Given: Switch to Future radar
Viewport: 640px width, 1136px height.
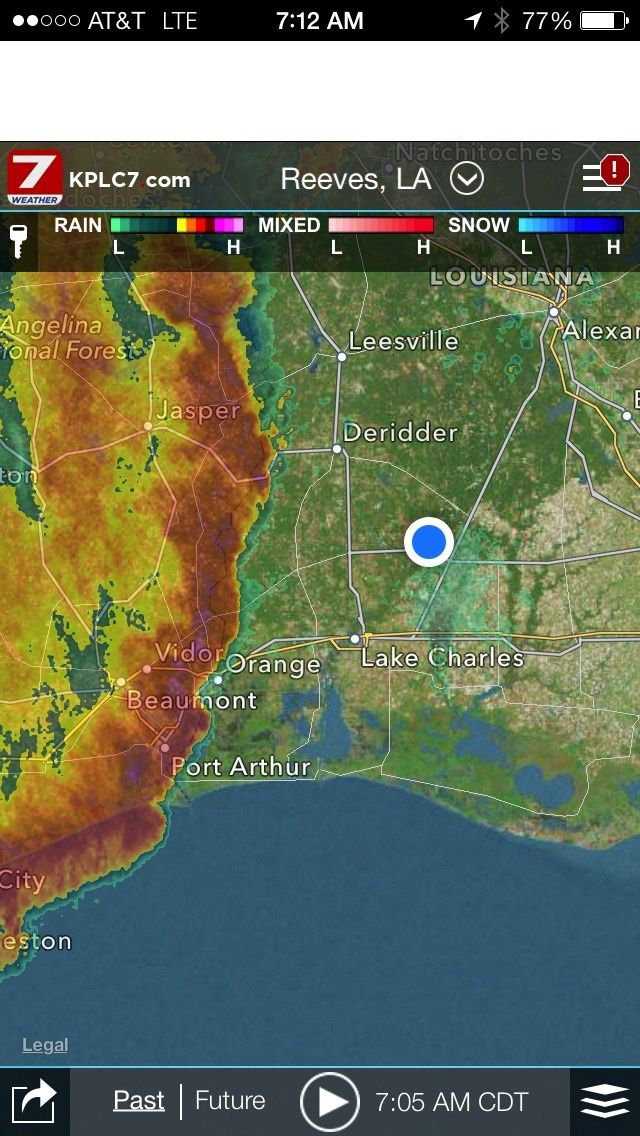Looking at the screenshot, I should [230, 1101].
